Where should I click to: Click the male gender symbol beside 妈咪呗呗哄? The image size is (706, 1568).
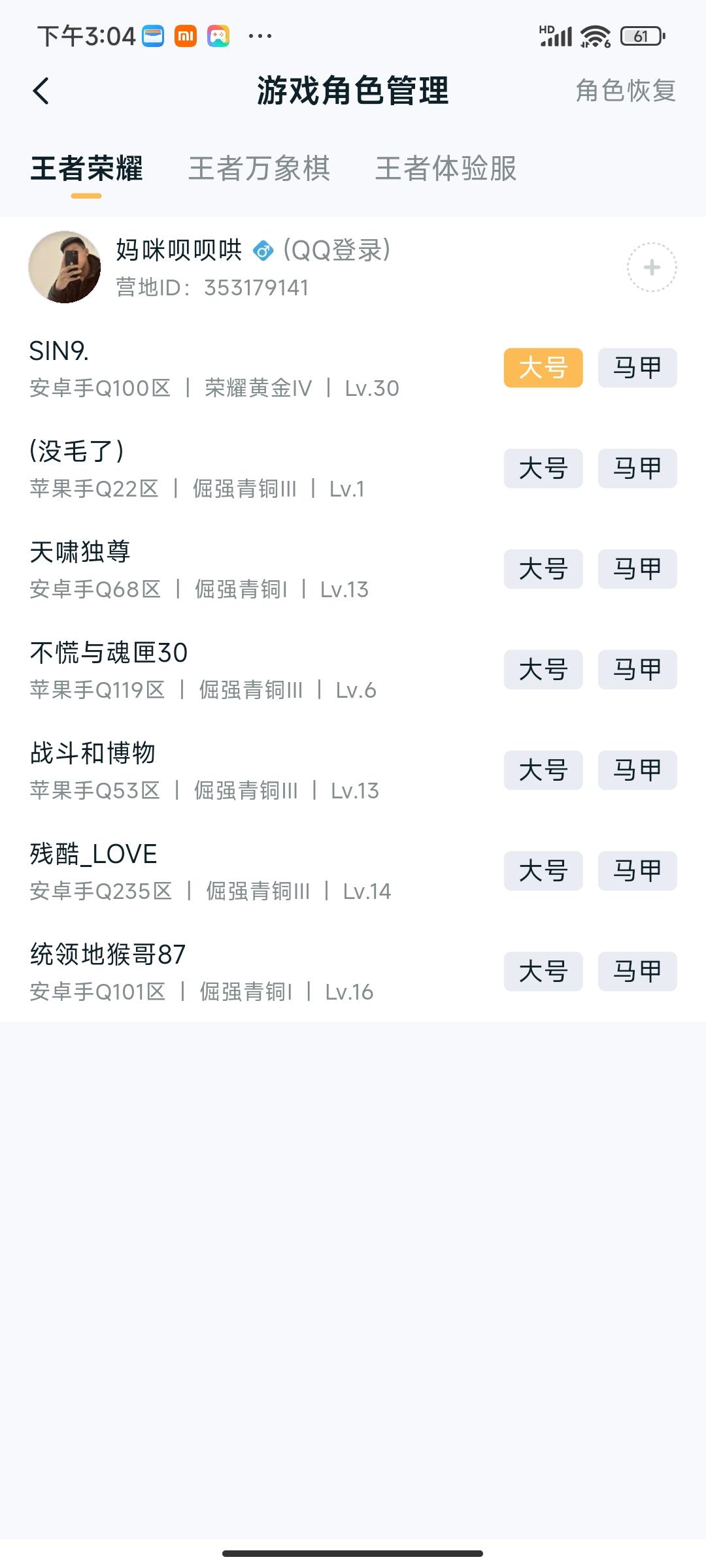tap(263, 250)
